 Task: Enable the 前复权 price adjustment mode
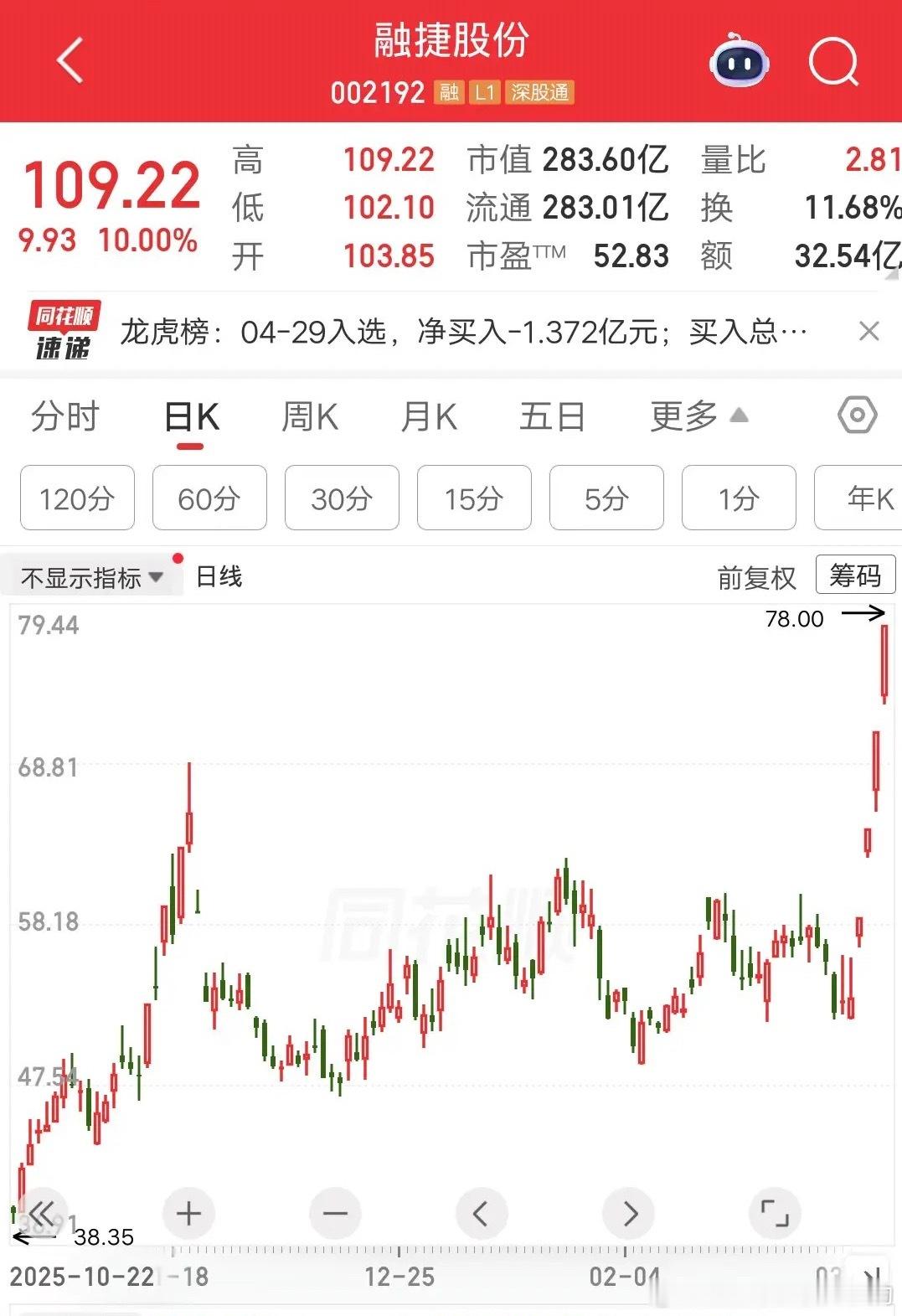pyautogui.click(x=756, y=578)
